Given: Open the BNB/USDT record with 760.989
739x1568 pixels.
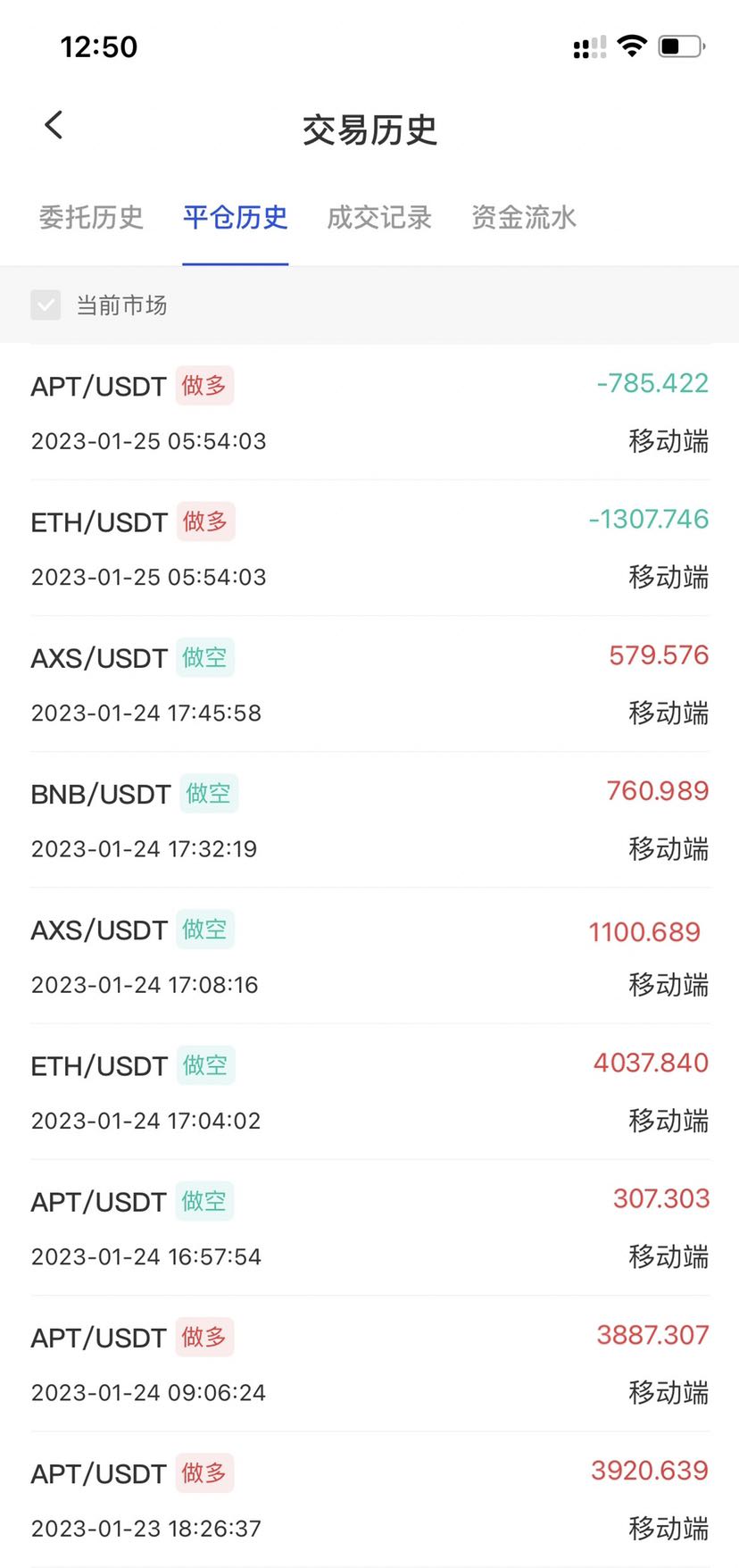Looking at the screenshot, I should coord(369,820).
